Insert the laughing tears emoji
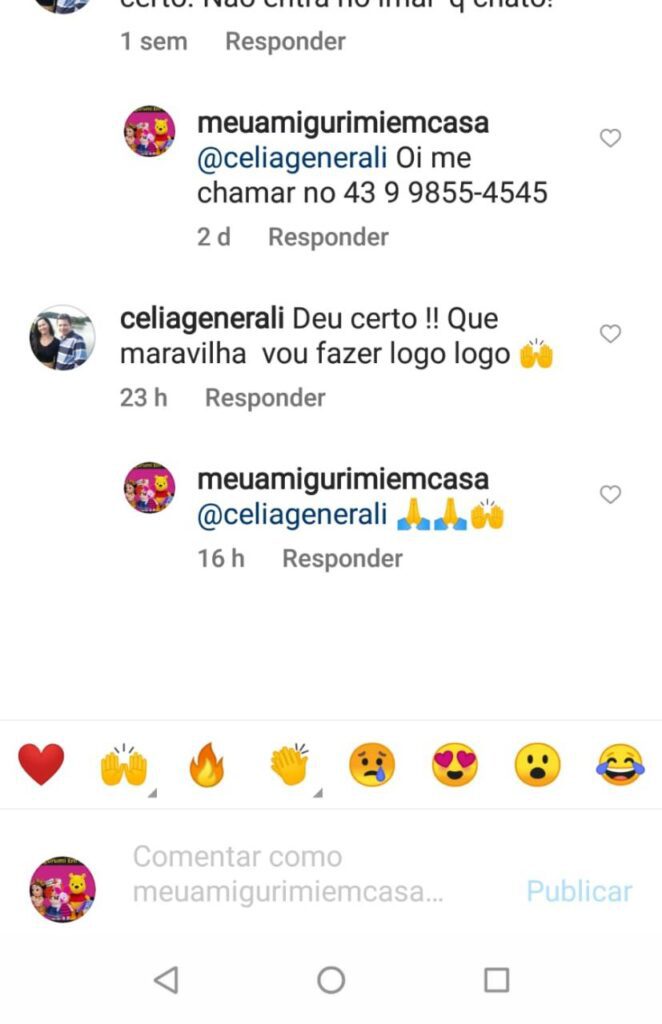This screenshot has height=1024, width=662. point(620,766)
